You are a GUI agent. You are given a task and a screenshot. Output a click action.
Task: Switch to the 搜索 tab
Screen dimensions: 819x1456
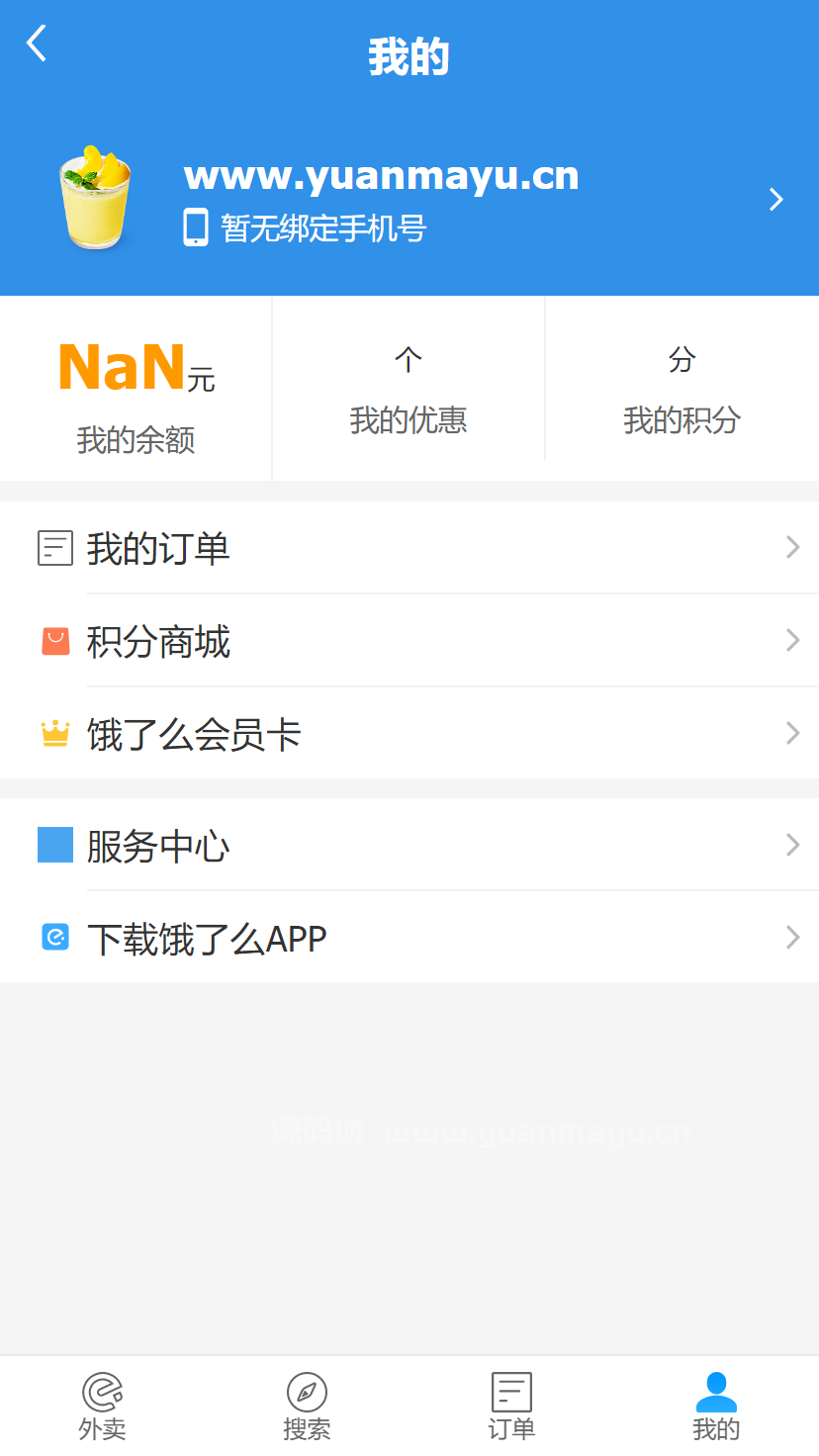pyautogui.click(x=307, y=1406)
